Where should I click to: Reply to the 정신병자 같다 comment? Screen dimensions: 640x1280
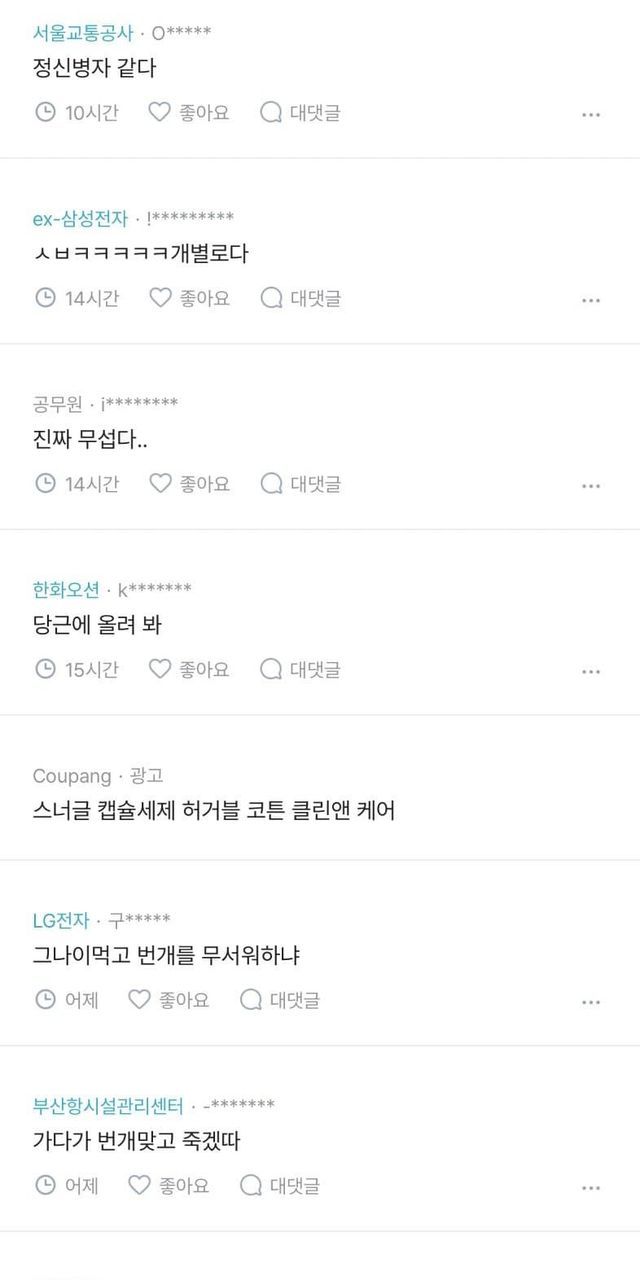click(x=300, y=112)
